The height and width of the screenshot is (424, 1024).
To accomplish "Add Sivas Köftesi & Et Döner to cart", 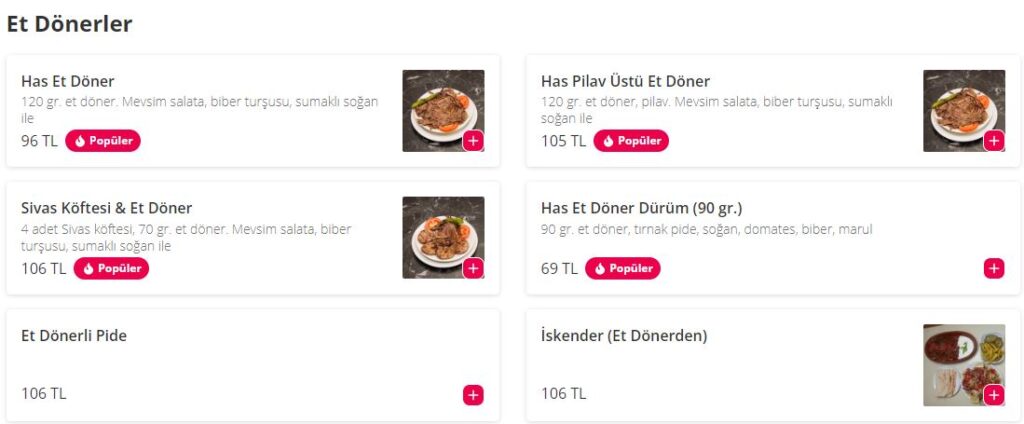I will (x=473, y=268).
